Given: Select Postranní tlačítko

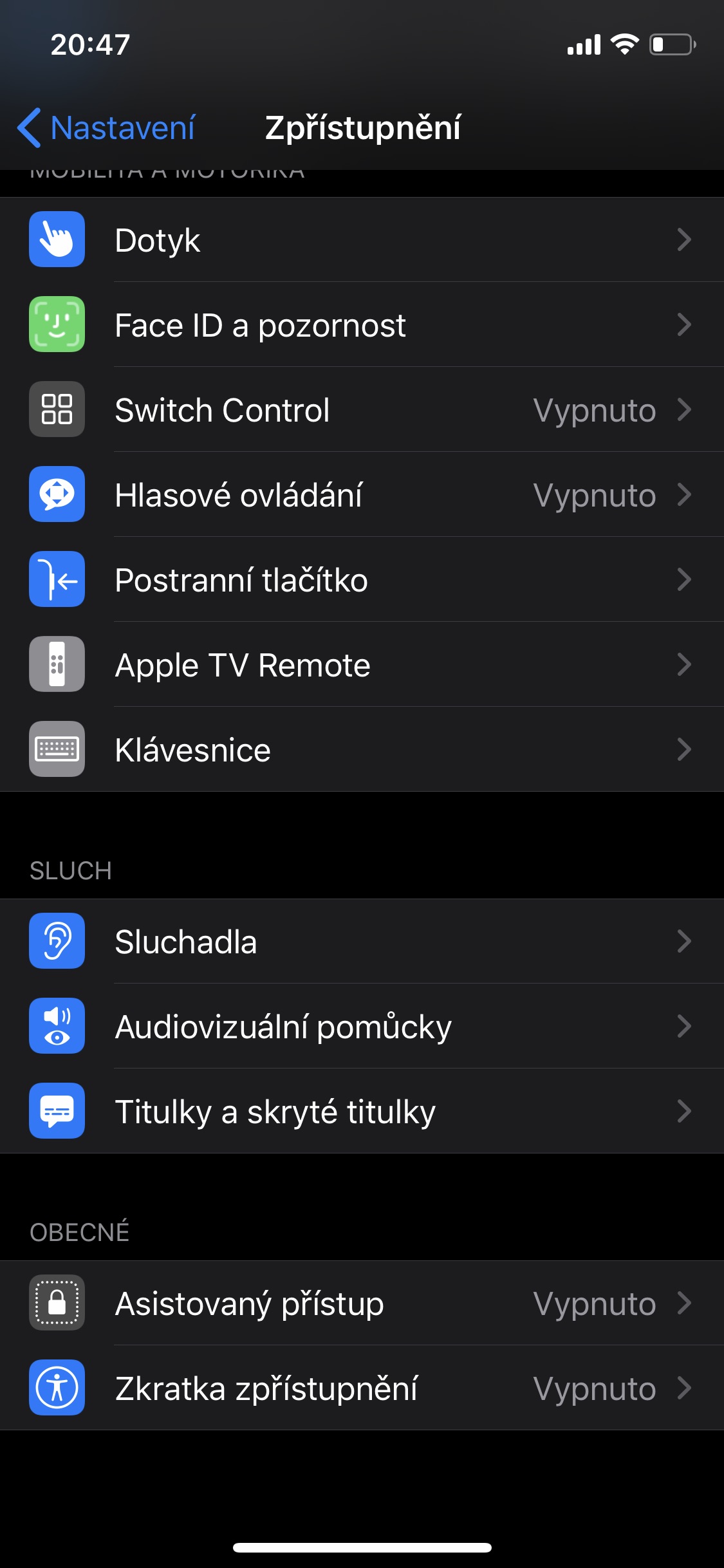Looking at the screenshot, I should [x=362, y=579].
